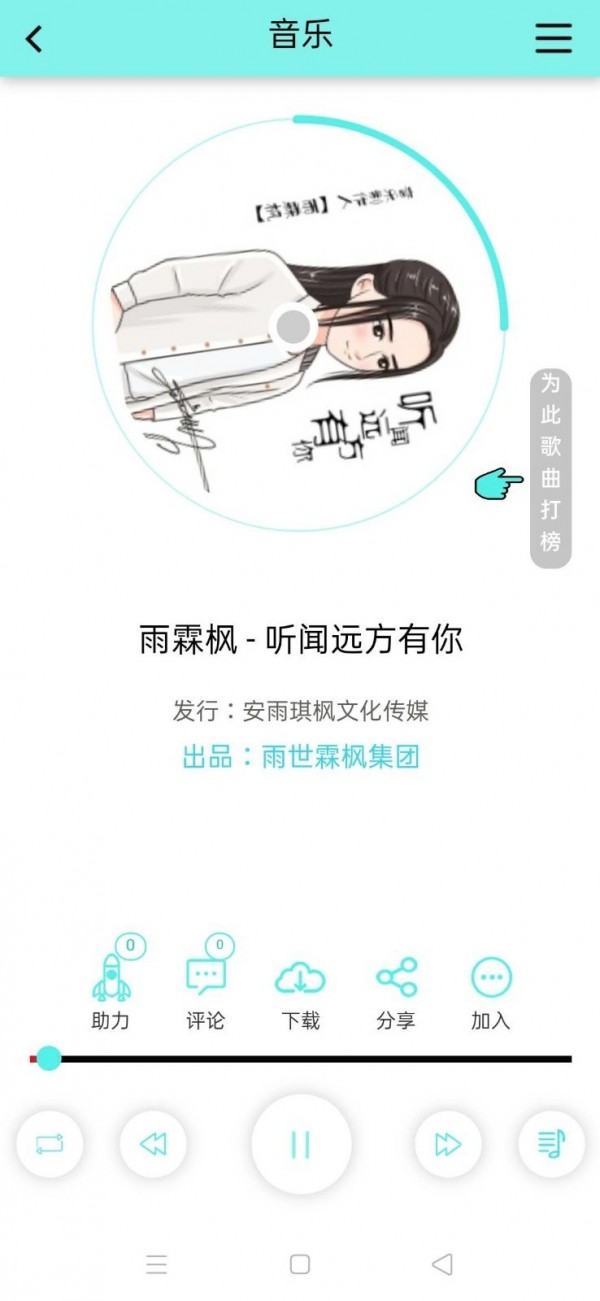Tap 为此歌曲打榜 to boost this song
The width and height of the screenshot is (600, 1301).
click(550, 468)
